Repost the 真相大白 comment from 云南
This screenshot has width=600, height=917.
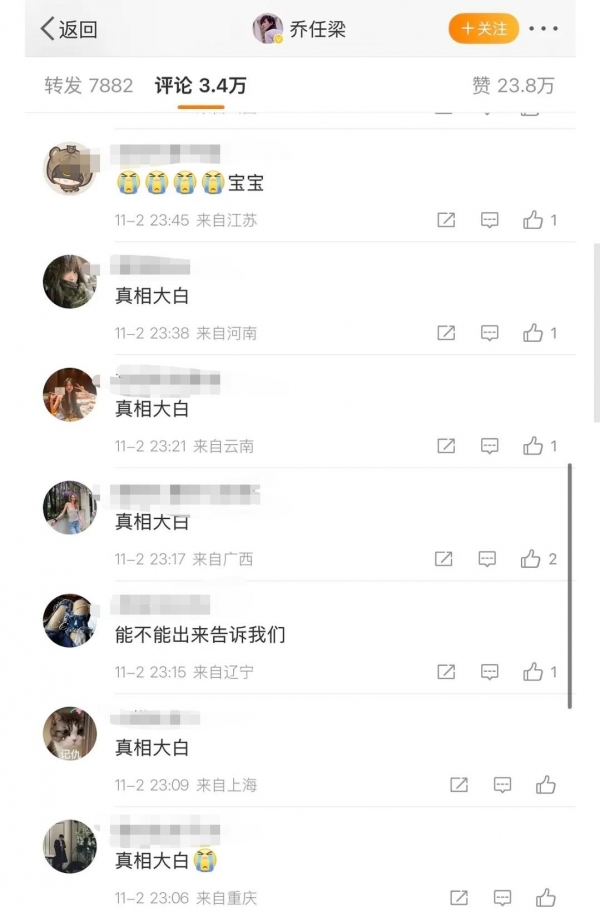tap(446, 446)
